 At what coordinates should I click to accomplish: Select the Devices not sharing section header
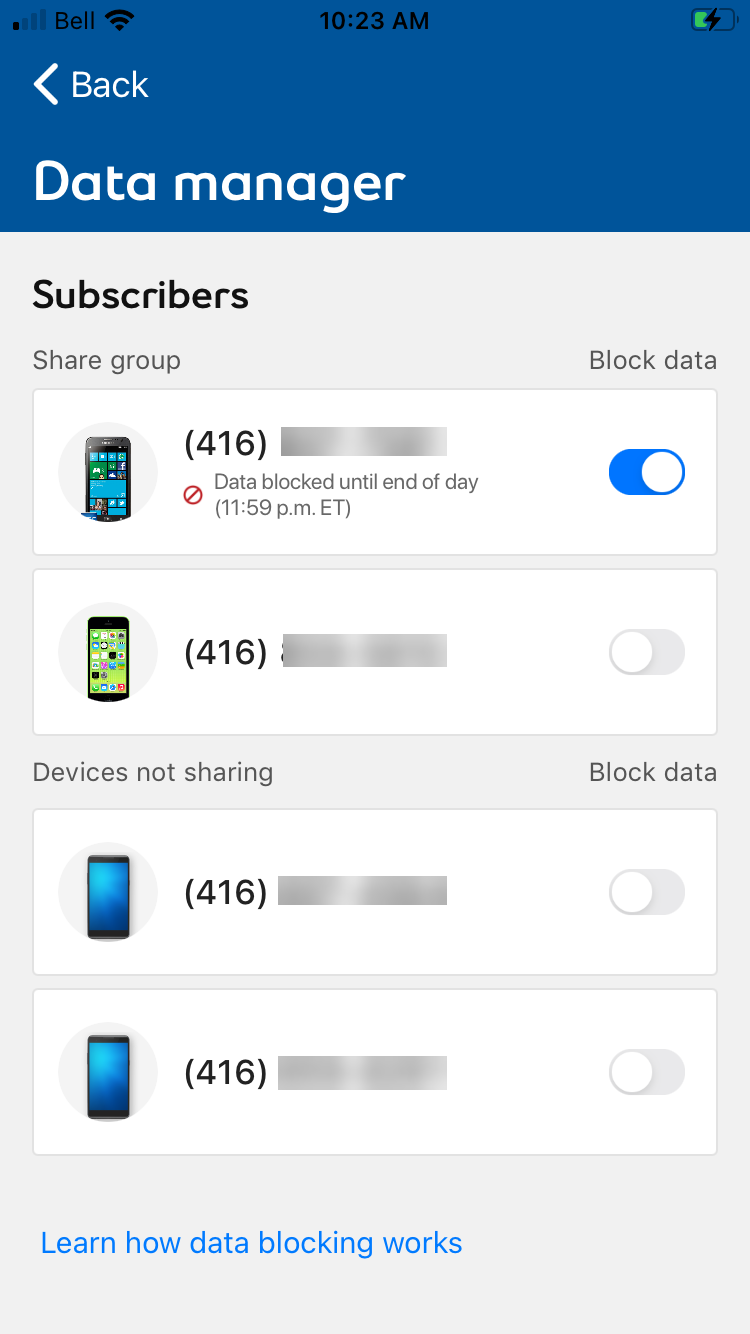(152, 772)
